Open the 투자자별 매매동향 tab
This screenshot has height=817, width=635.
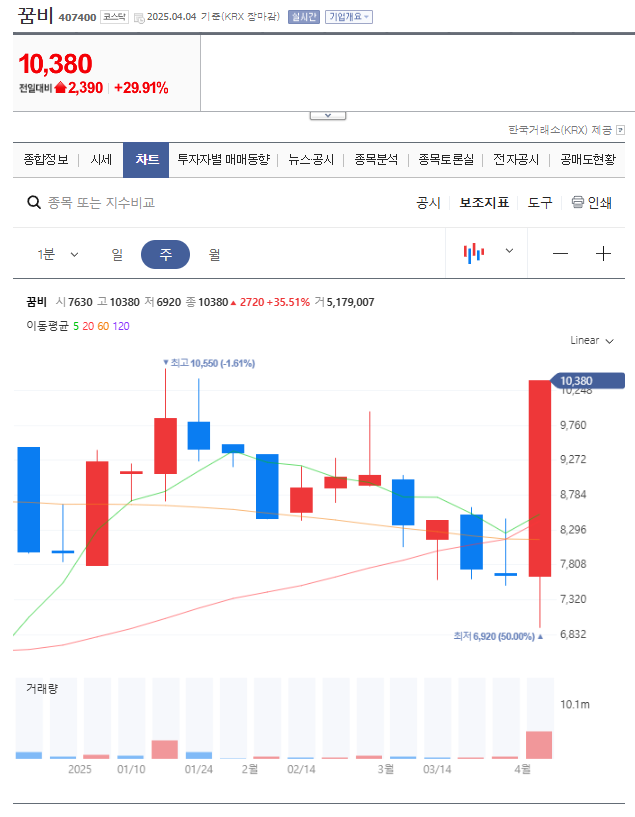(x=223, y=160)
